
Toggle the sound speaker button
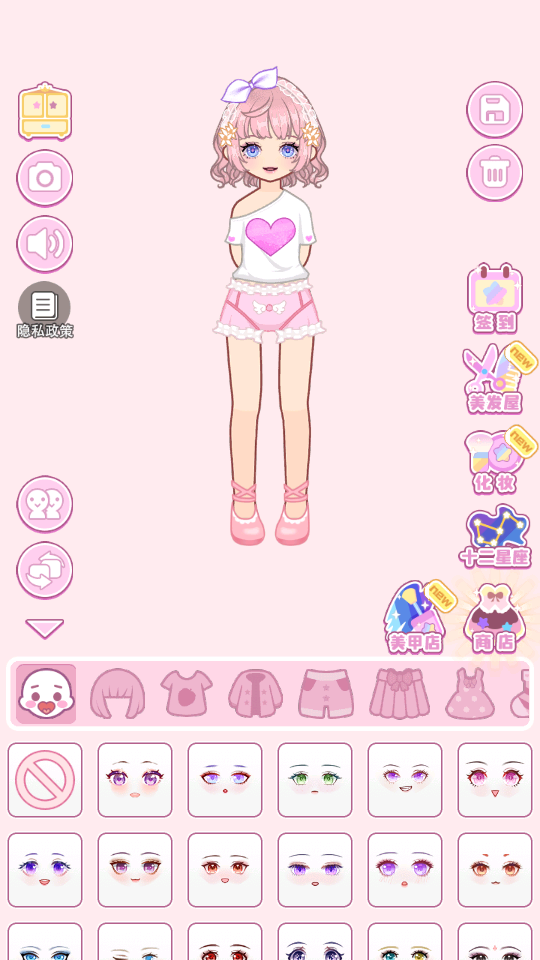click(45, 244)
